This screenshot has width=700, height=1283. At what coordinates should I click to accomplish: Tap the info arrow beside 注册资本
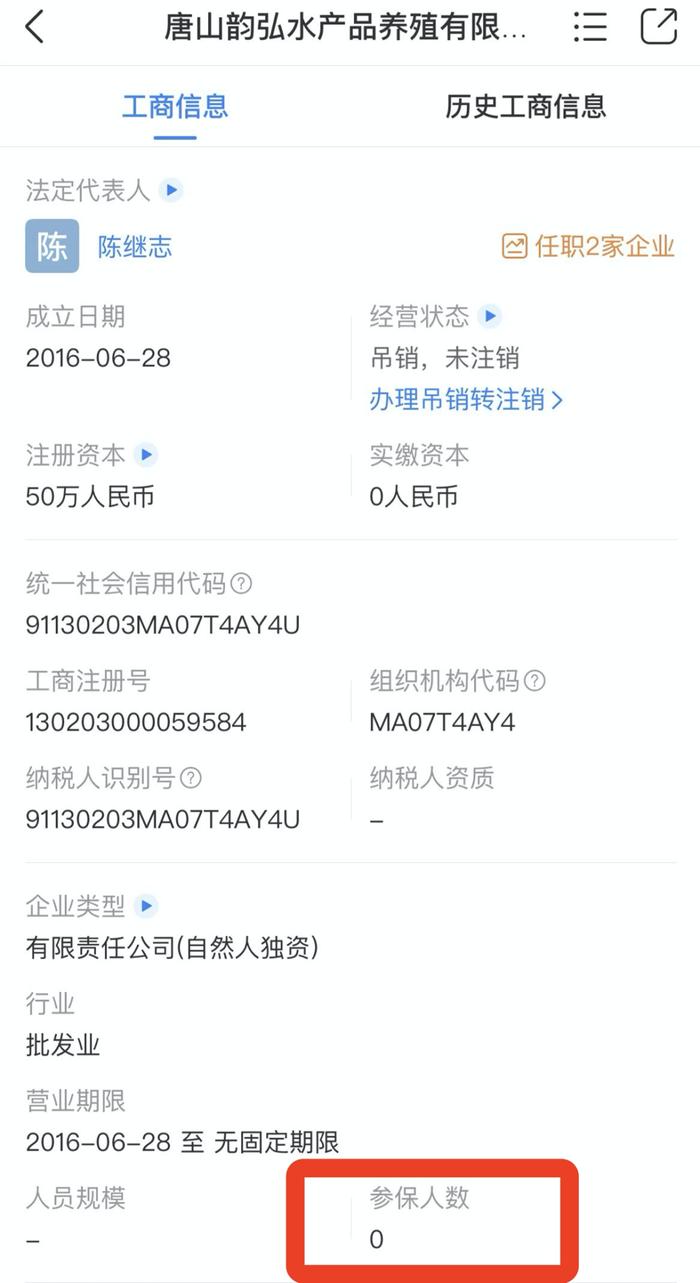146,455
